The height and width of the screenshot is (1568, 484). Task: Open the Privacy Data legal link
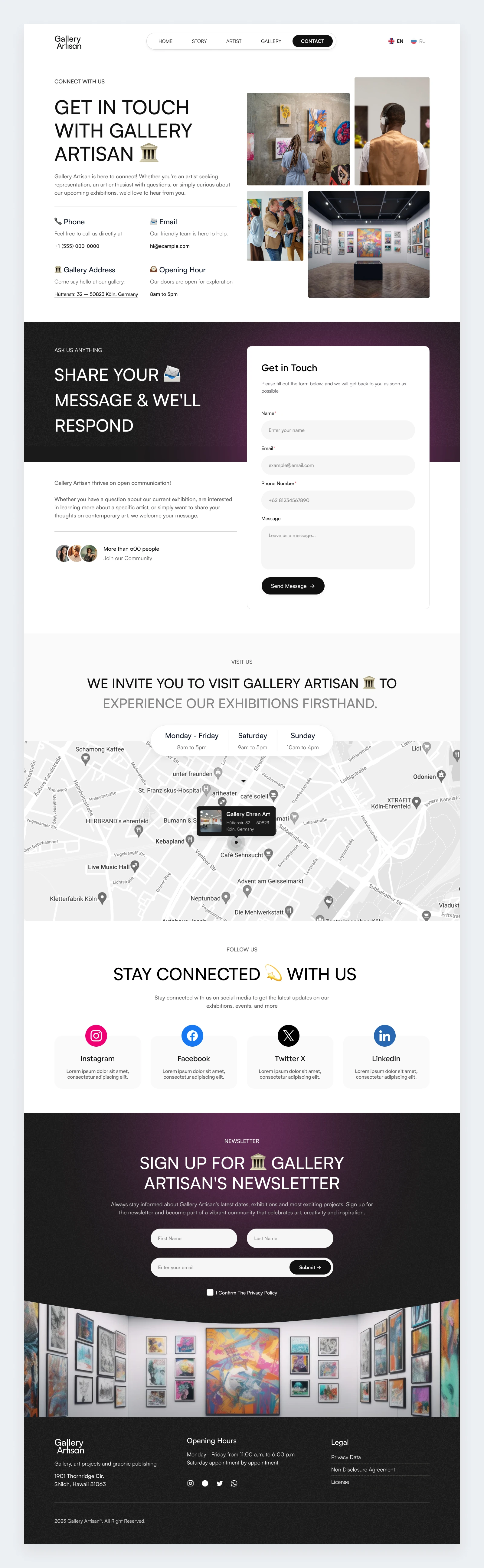tap(346, 1457)
